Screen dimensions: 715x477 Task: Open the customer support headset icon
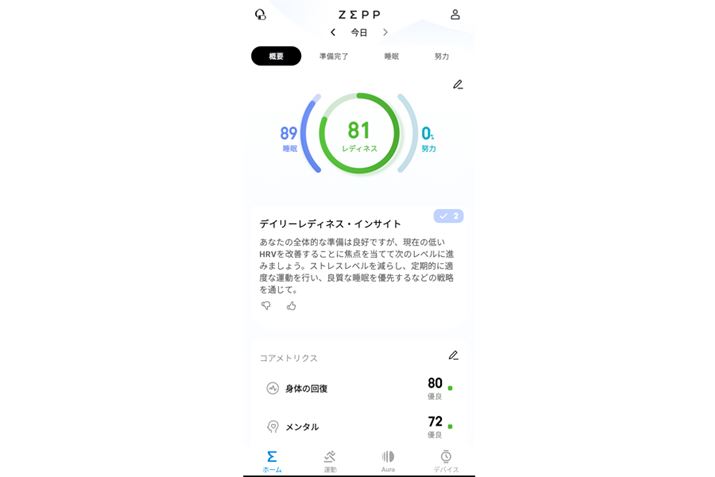tap(261, 15)
